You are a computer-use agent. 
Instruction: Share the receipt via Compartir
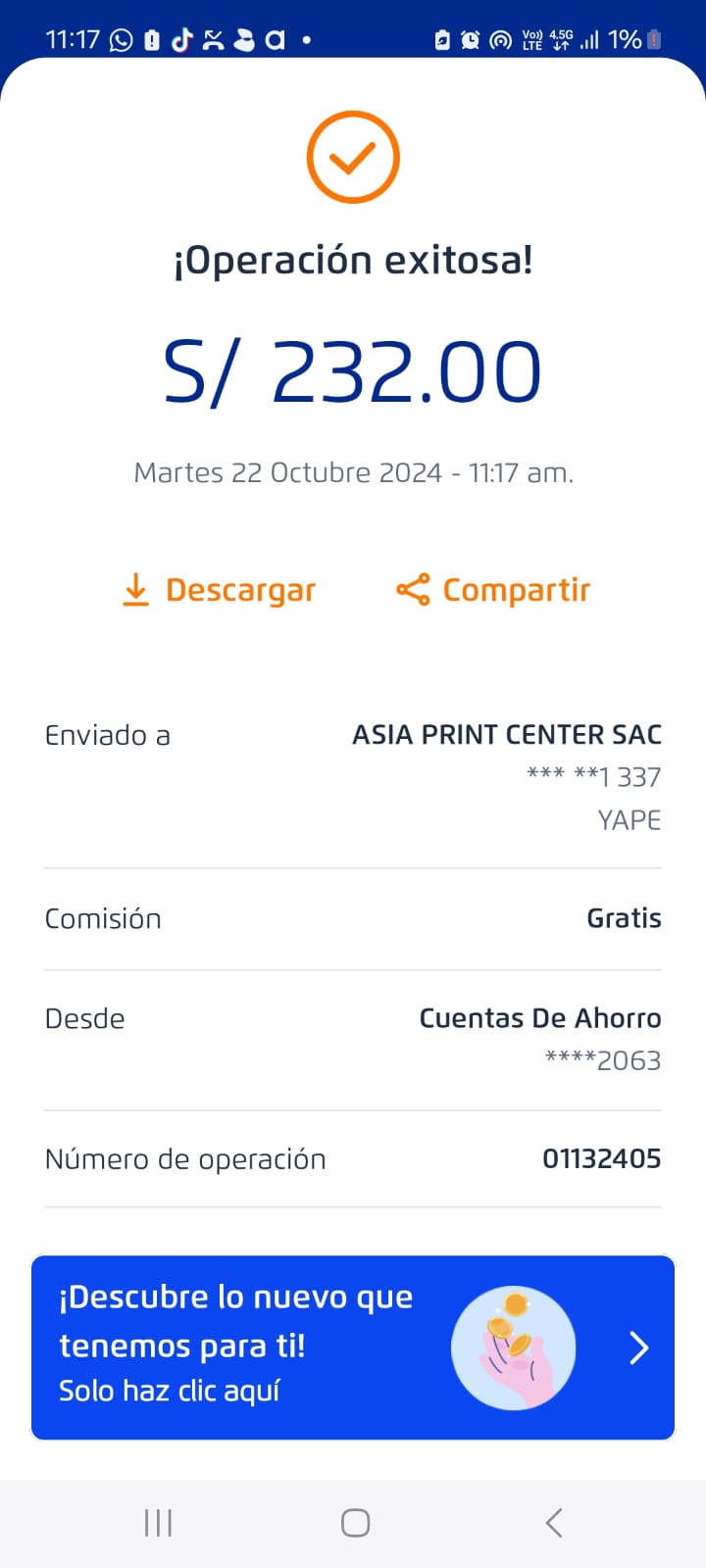tap(493, 590)
